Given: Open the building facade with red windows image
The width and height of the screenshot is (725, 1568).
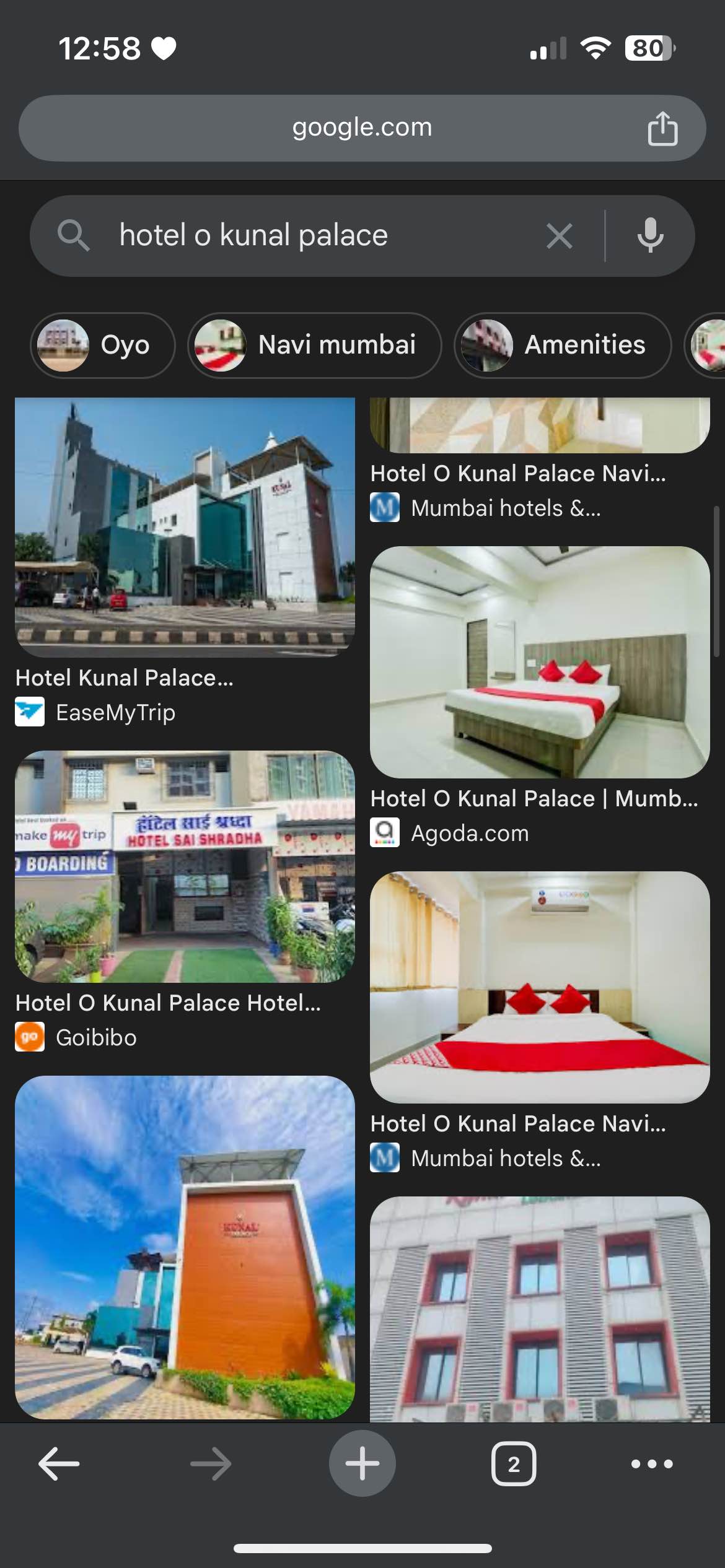Looking at the screenshot, I should pyautogui.click(x=539, y=1309).
